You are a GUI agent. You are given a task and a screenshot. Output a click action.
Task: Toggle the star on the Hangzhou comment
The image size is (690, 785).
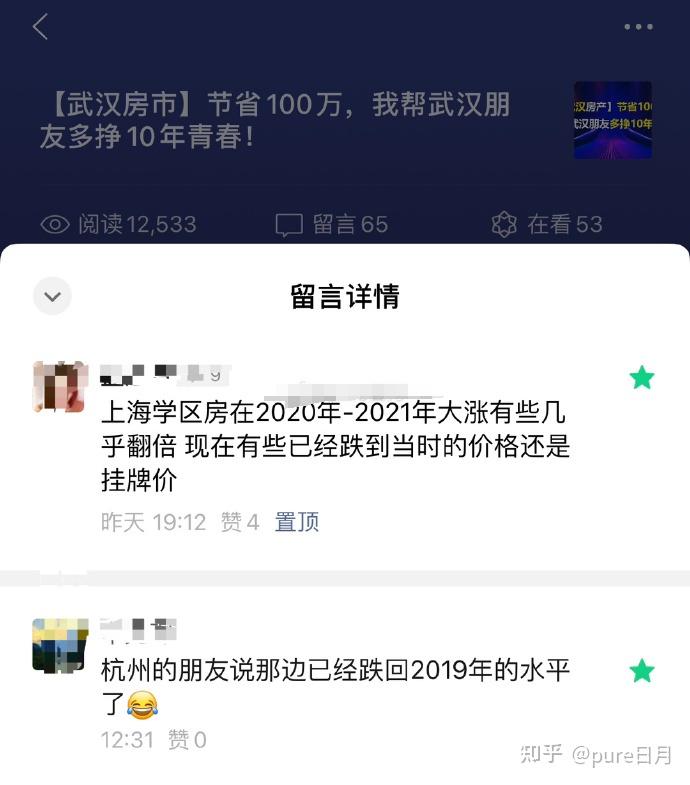point(641,671)
